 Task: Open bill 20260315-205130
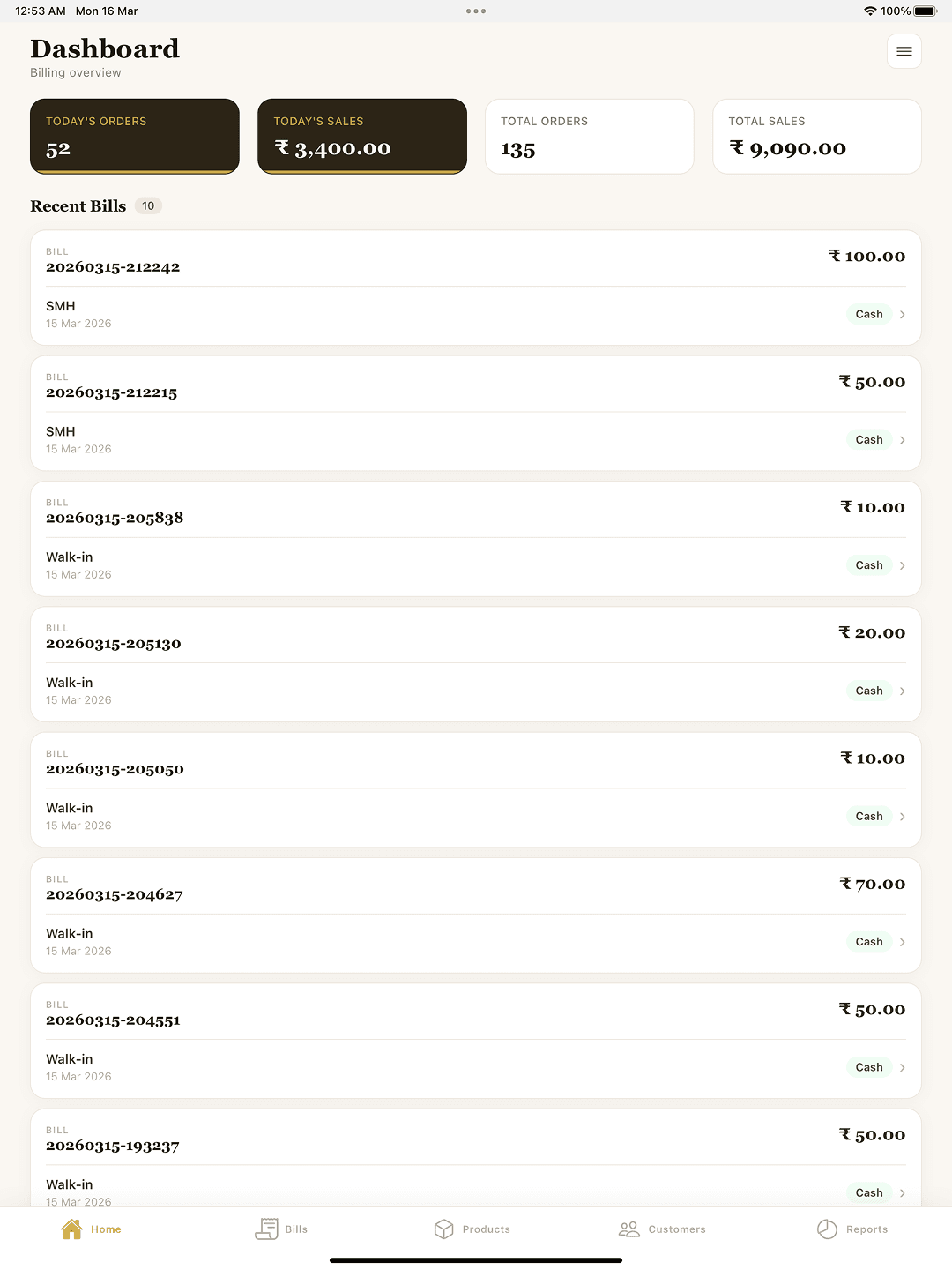tap(476, 664)
